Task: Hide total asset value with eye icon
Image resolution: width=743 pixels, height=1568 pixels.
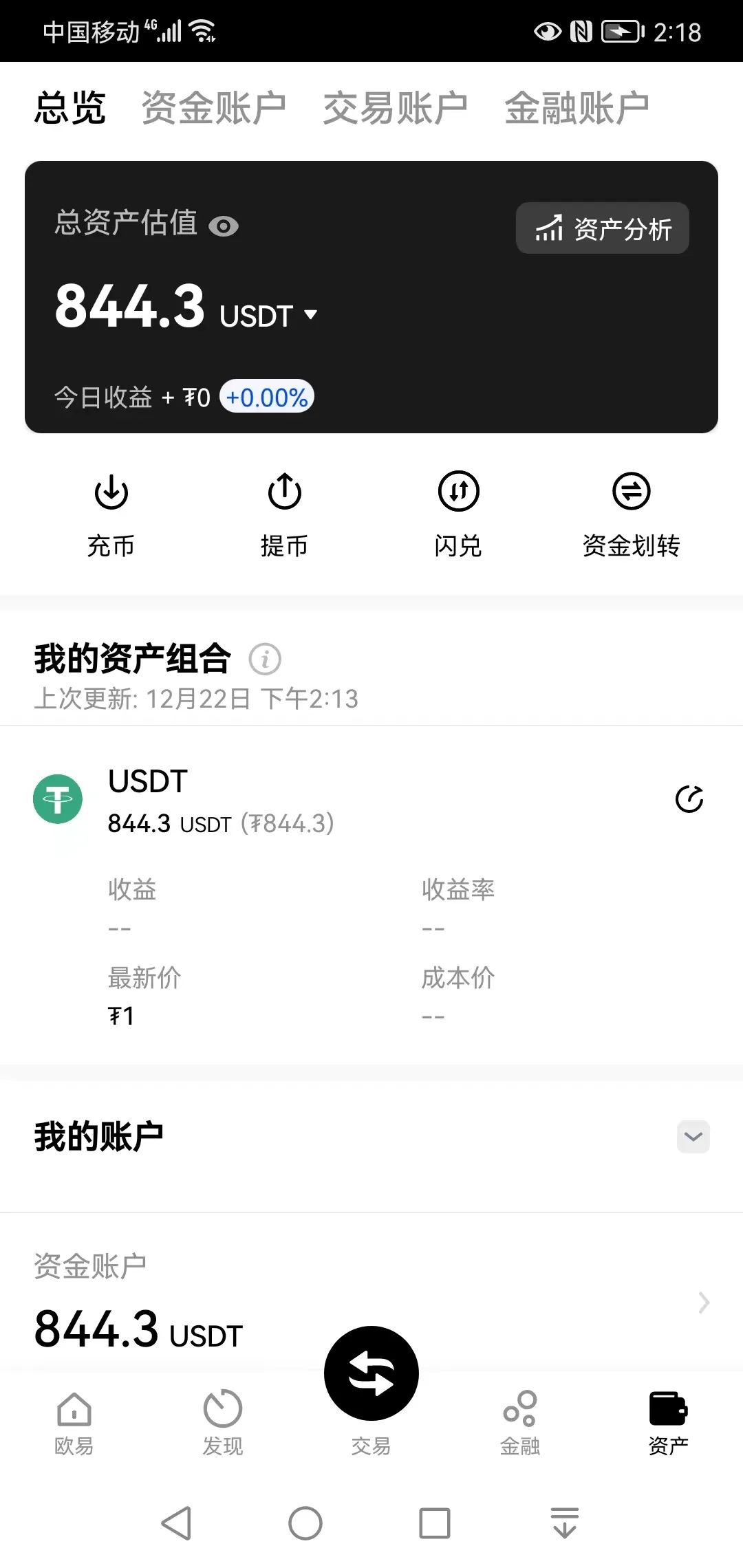Action: 224,226
